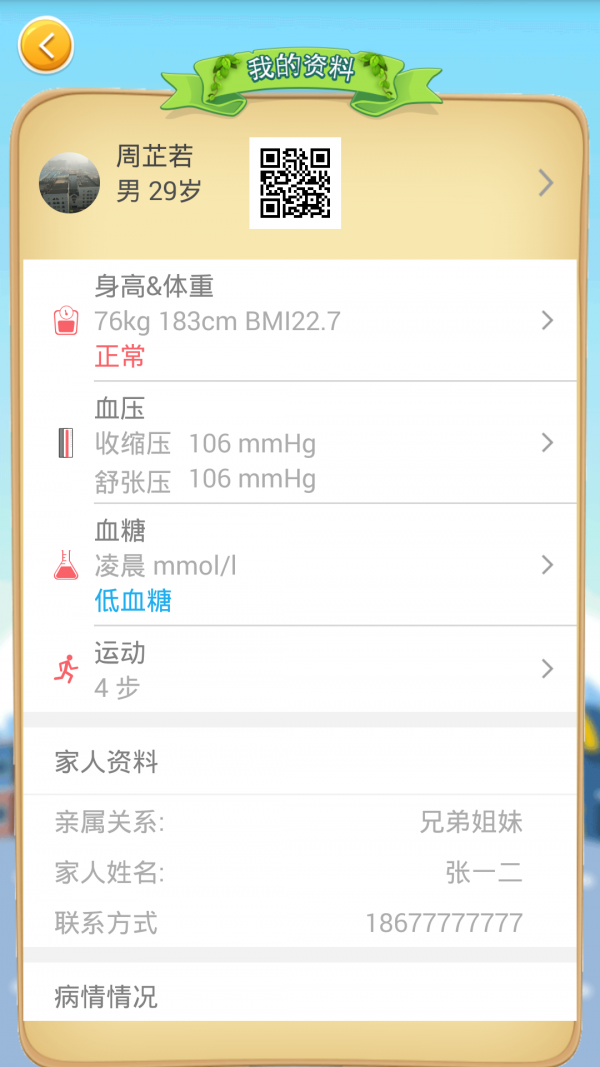
Task: View the 血压 blood pressure details
Action: pos(300,443)
